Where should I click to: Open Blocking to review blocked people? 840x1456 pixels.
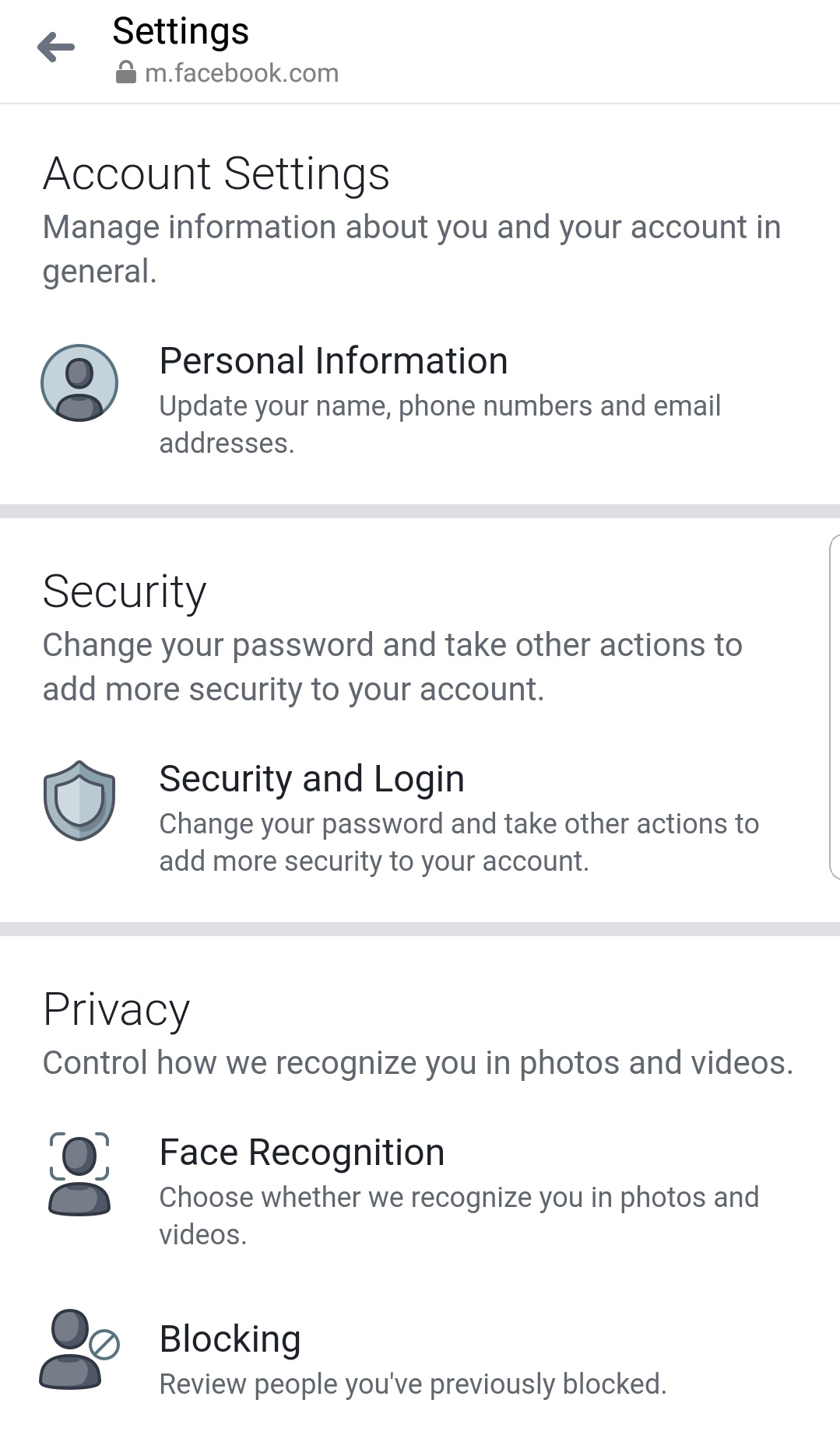[420, 1359]
